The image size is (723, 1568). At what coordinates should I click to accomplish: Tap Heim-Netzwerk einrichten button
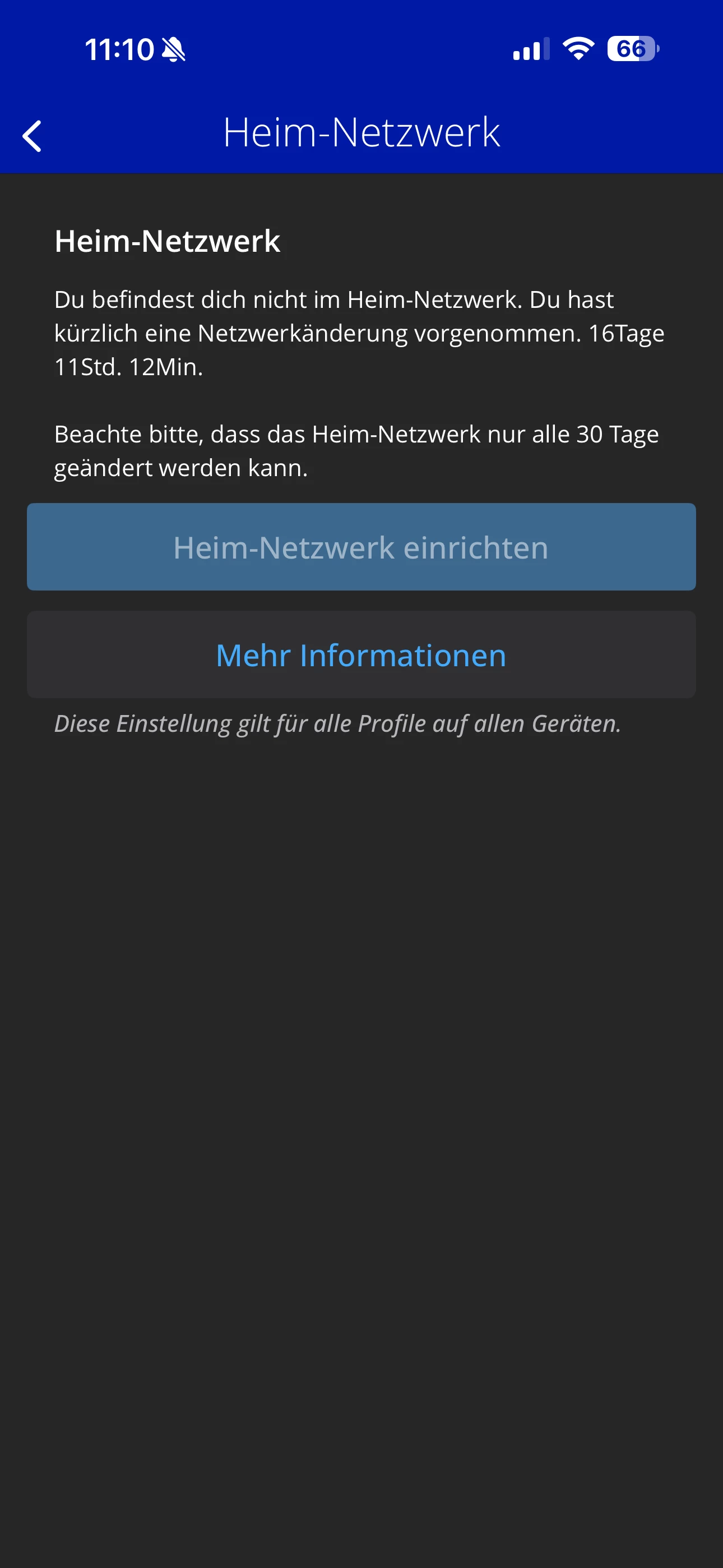tap(361, 547)
